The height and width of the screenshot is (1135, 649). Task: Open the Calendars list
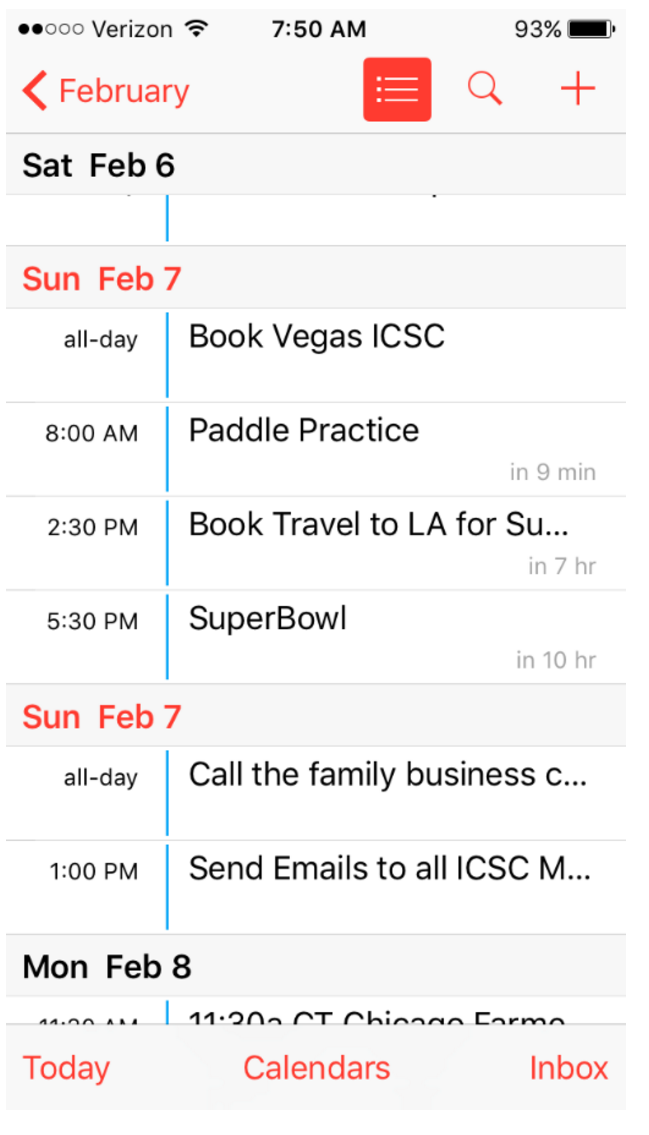(x=316, y=1068)
